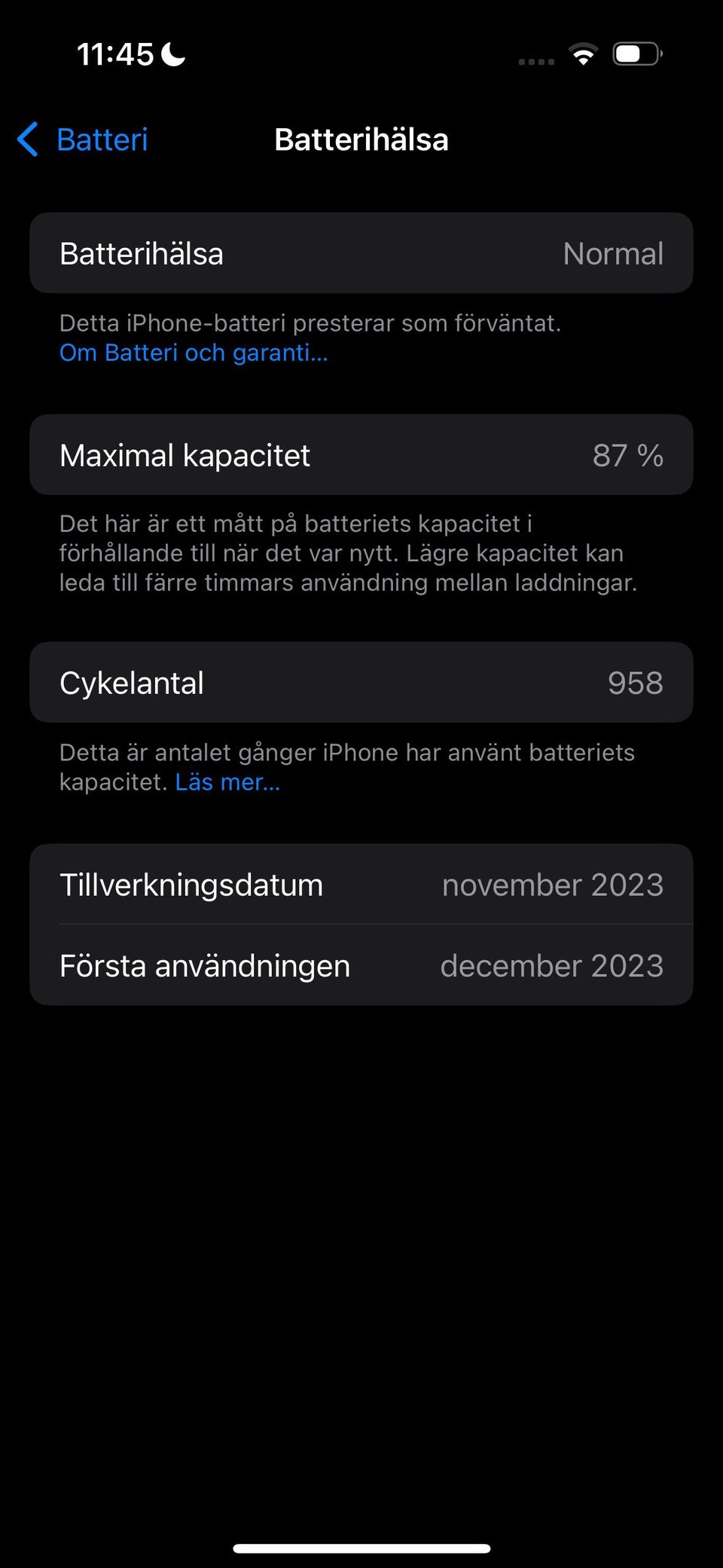
Task: Go back to the Batteri settings
Action: [x=83, y=140]
